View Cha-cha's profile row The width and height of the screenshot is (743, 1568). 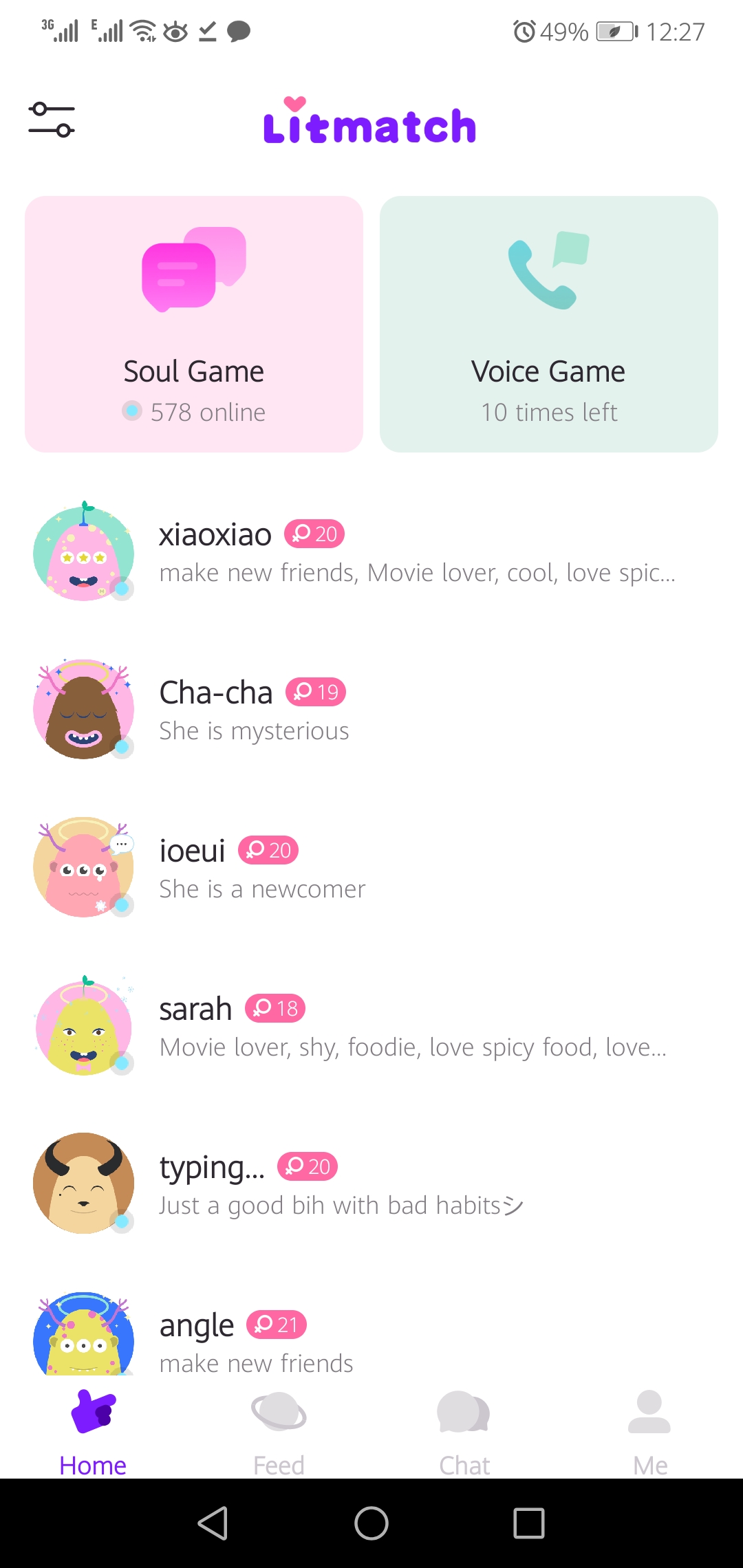[371, 709]
